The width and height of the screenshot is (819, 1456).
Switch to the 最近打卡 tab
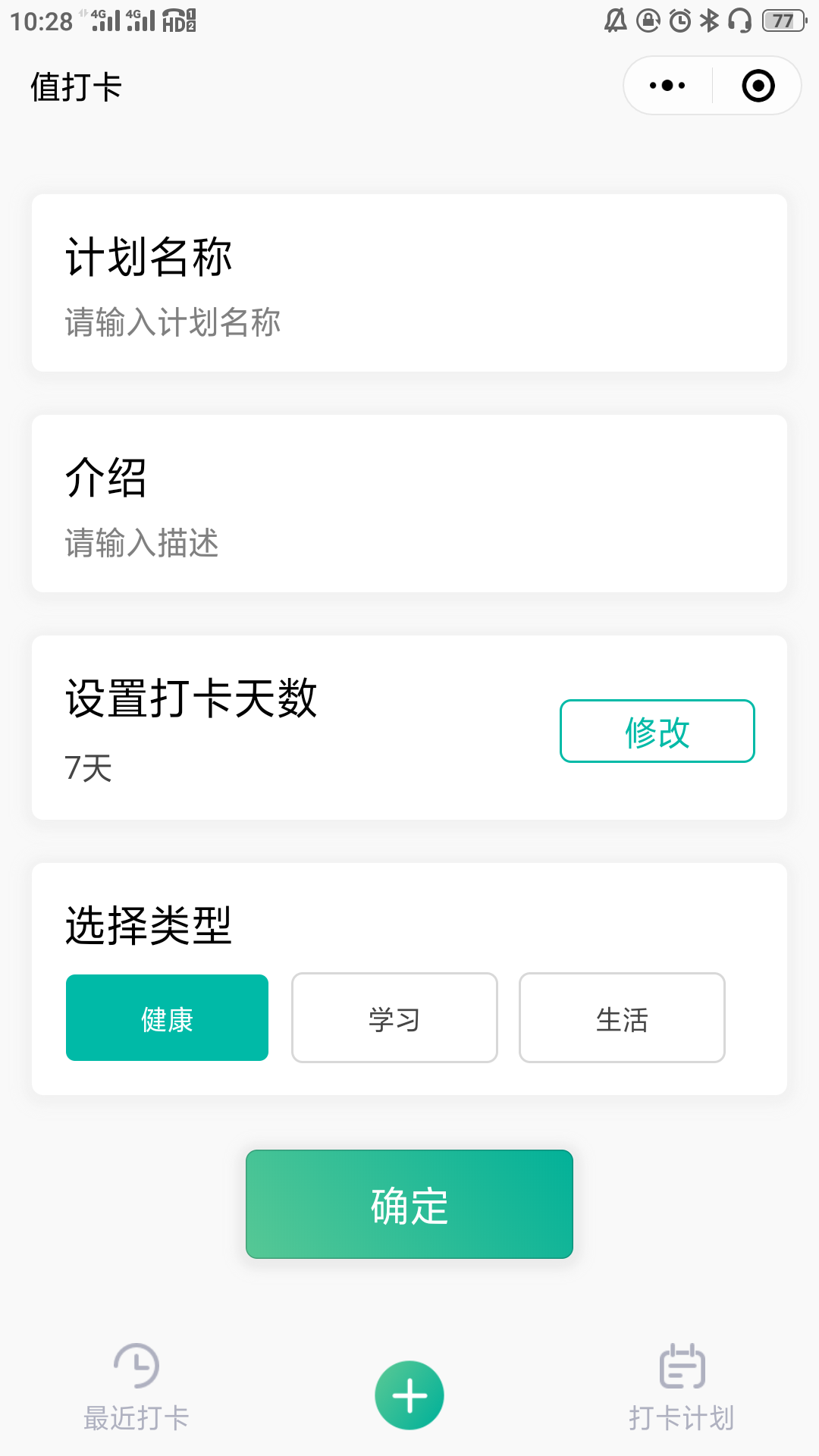tap(136, 1386)
